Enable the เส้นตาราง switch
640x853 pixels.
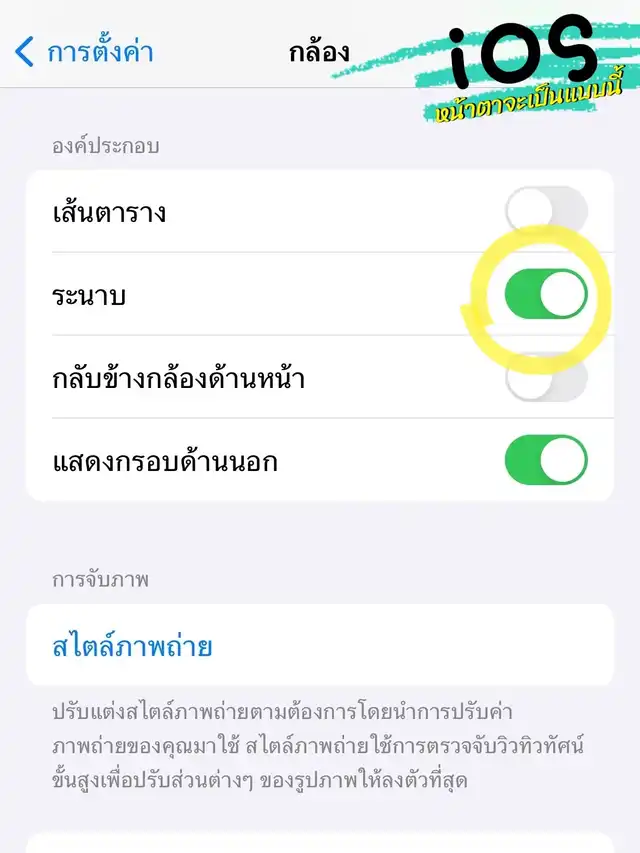point(546,211)
